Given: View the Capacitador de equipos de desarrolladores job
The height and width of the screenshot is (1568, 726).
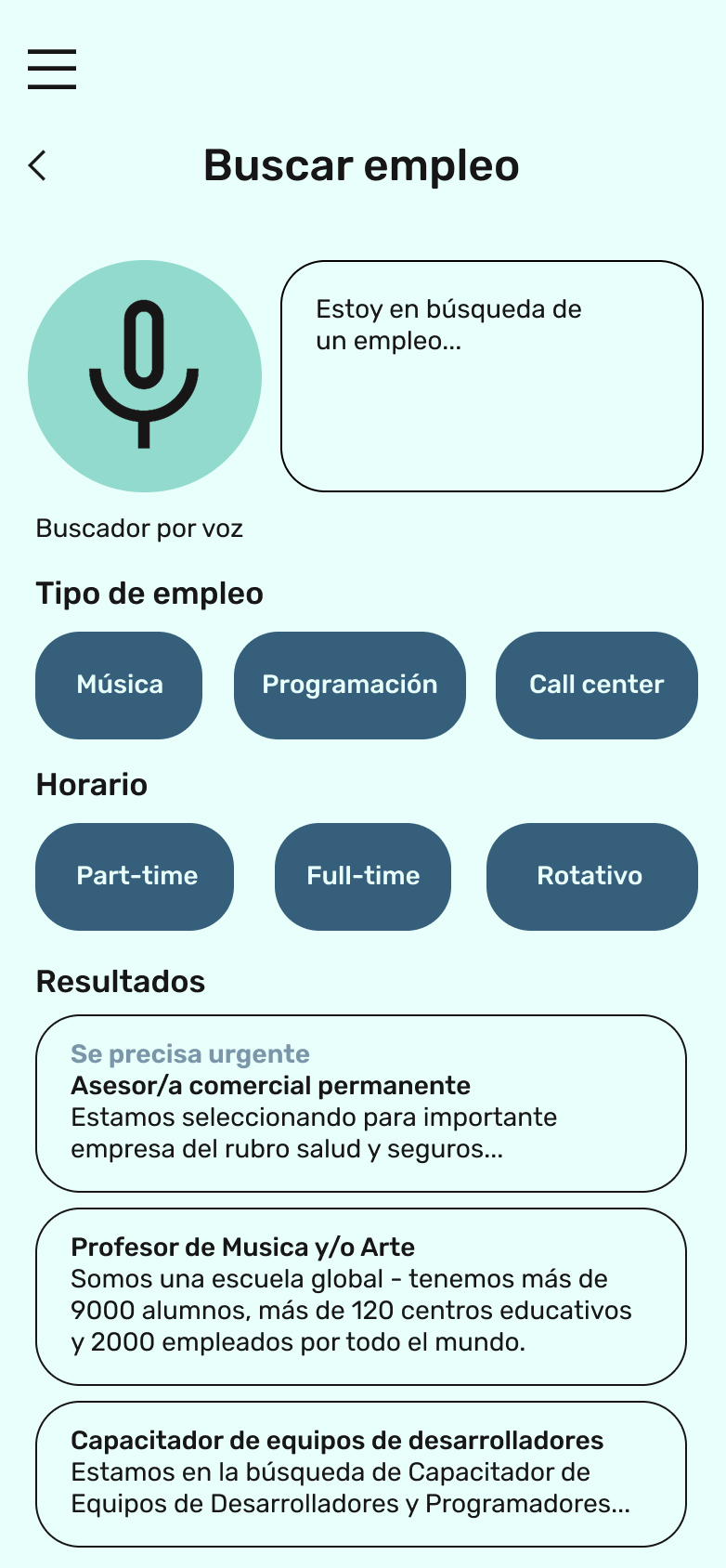Looking at the screenshot, I should [361, 1474].
